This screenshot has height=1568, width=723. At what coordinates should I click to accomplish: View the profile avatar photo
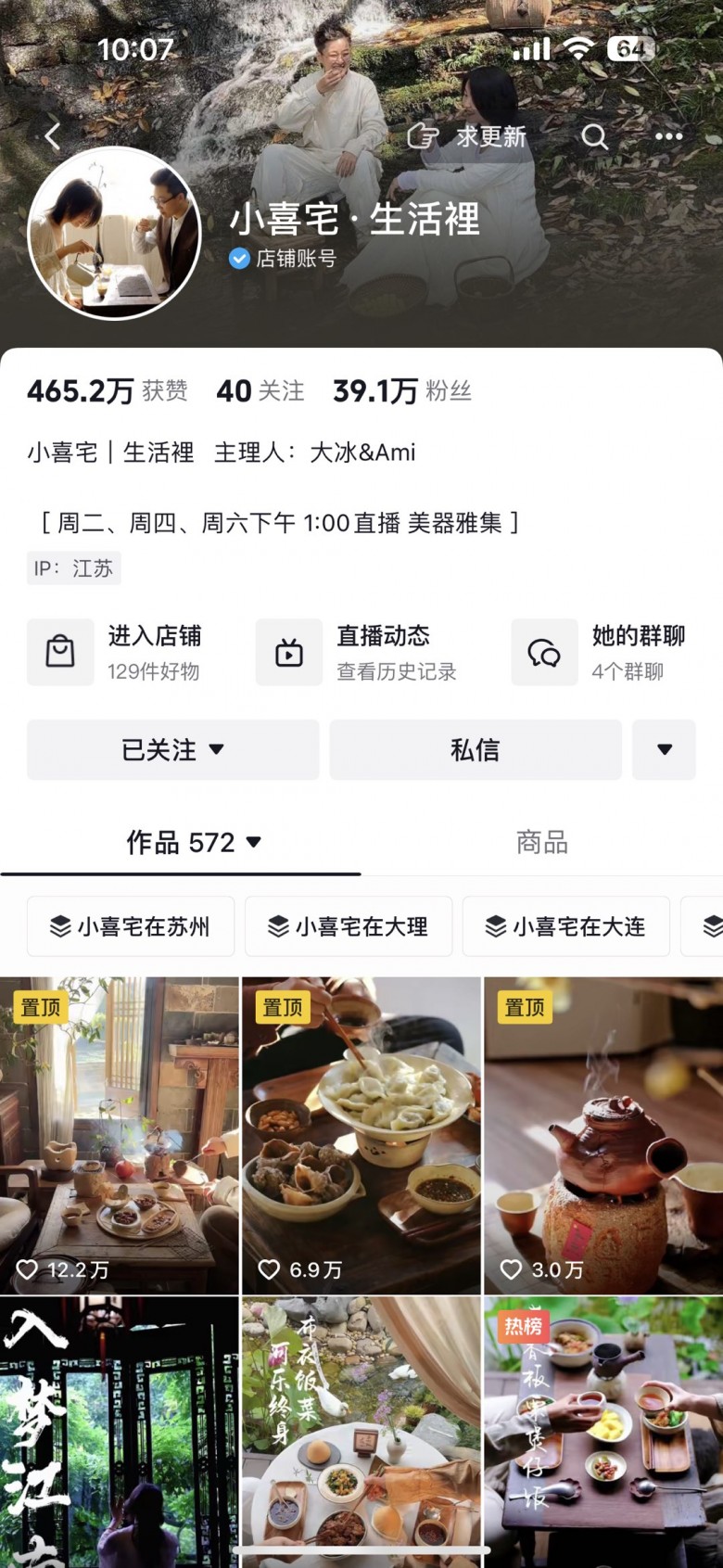115,234
